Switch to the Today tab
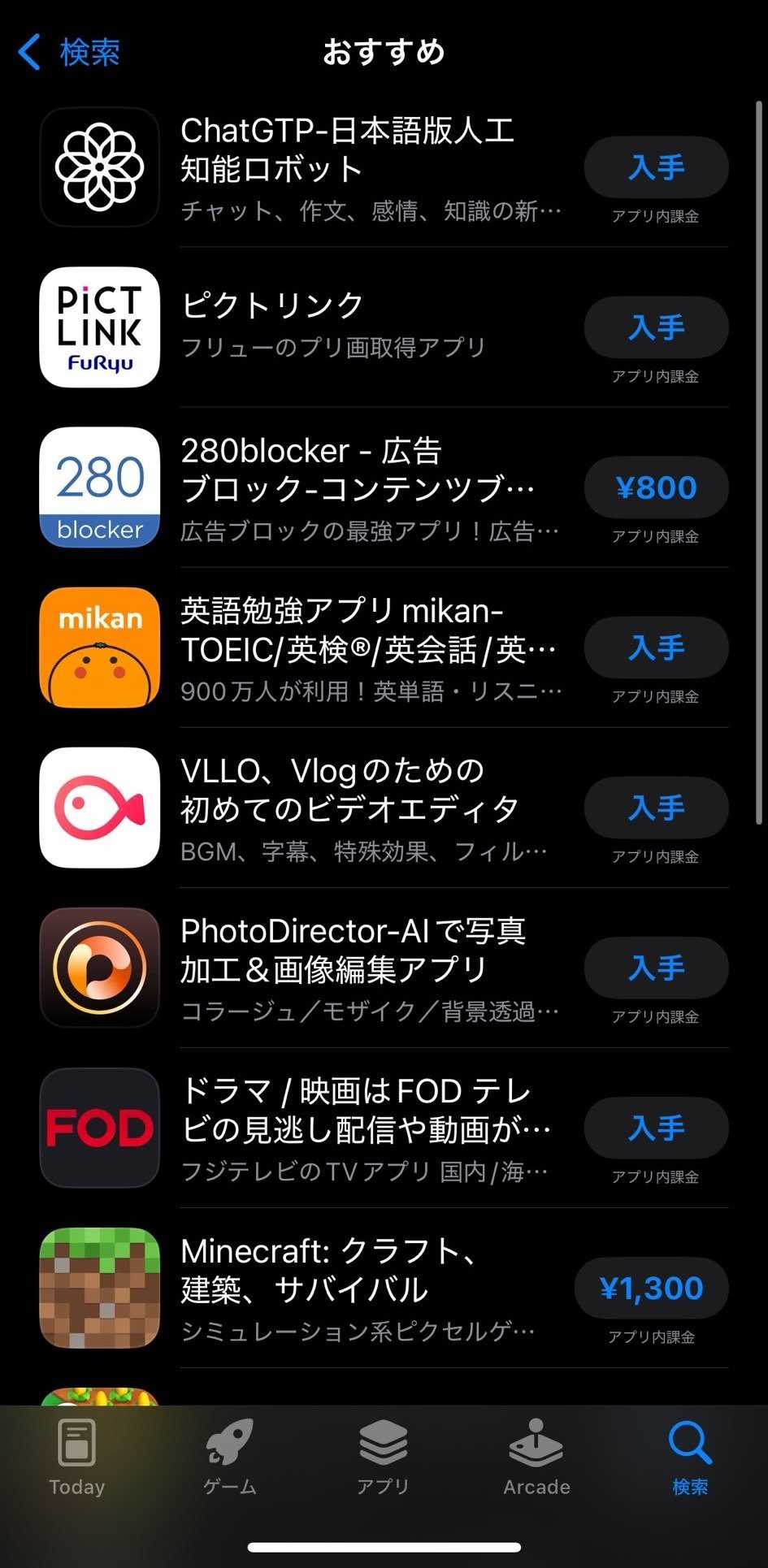Viewport: 768px width, 1568px height. [x=77, y=1458]
